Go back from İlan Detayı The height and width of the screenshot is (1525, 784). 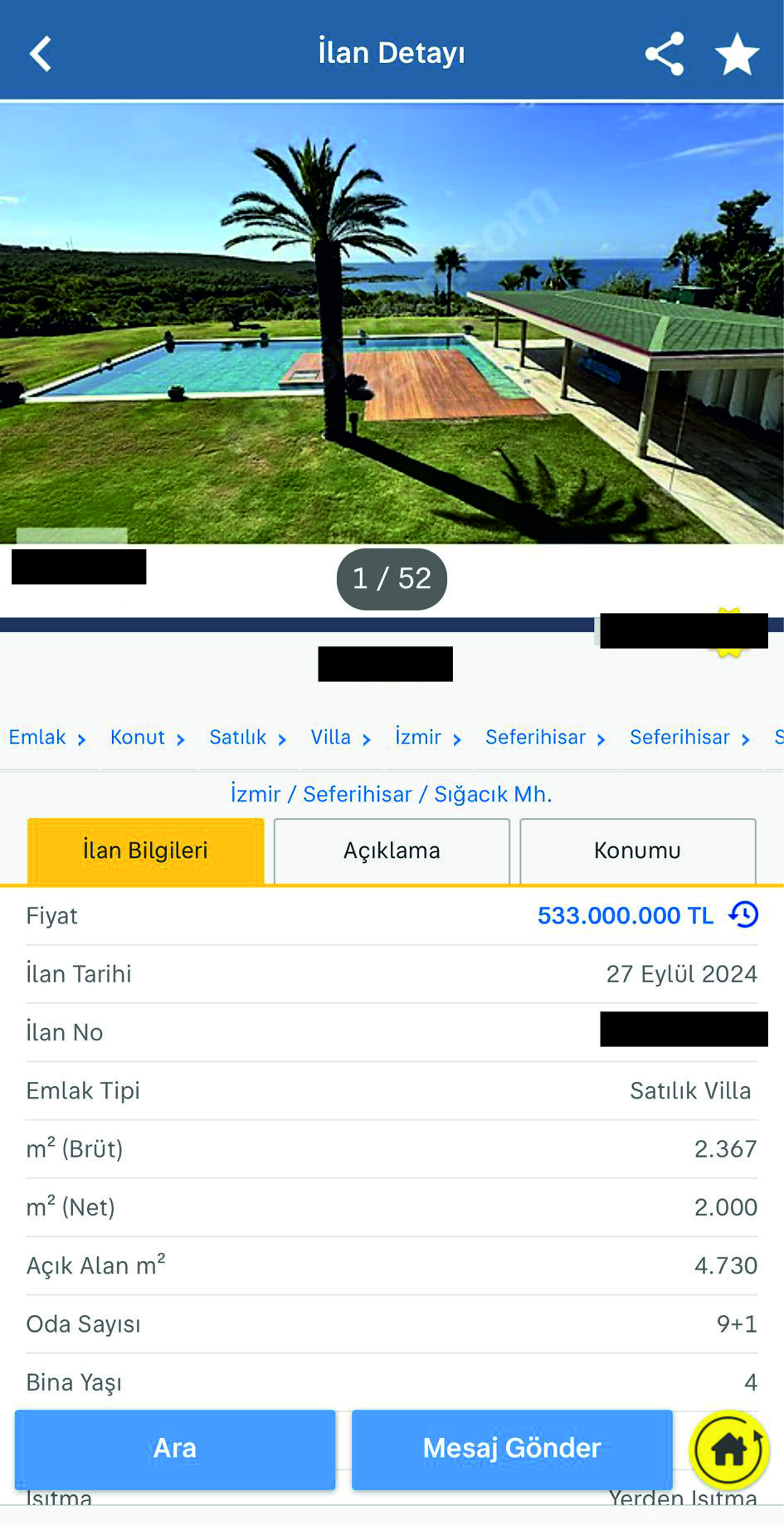click(41, 54)
